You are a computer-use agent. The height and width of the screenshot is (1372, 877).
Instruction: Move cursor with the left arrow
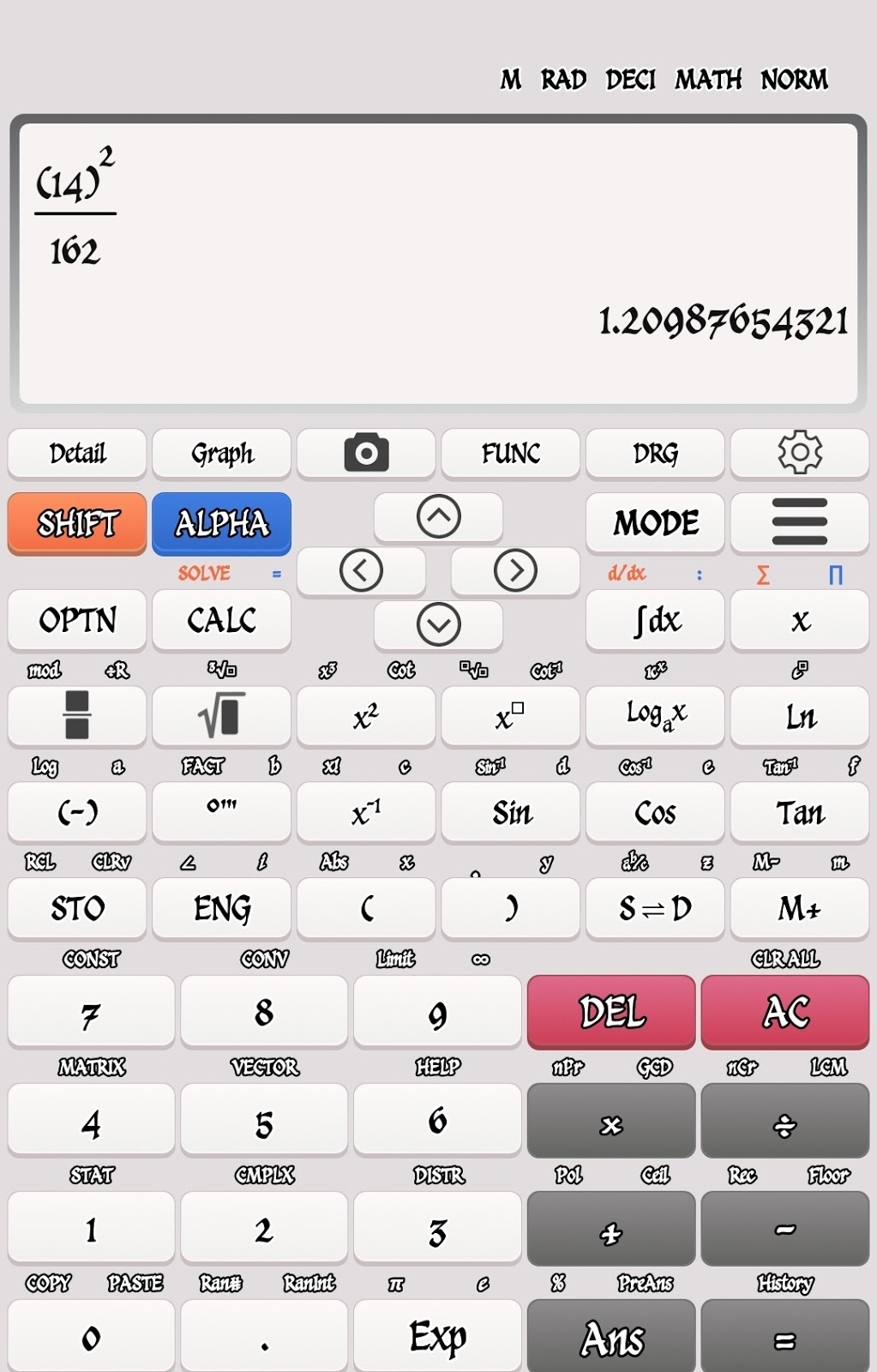[x=361, y=570]
